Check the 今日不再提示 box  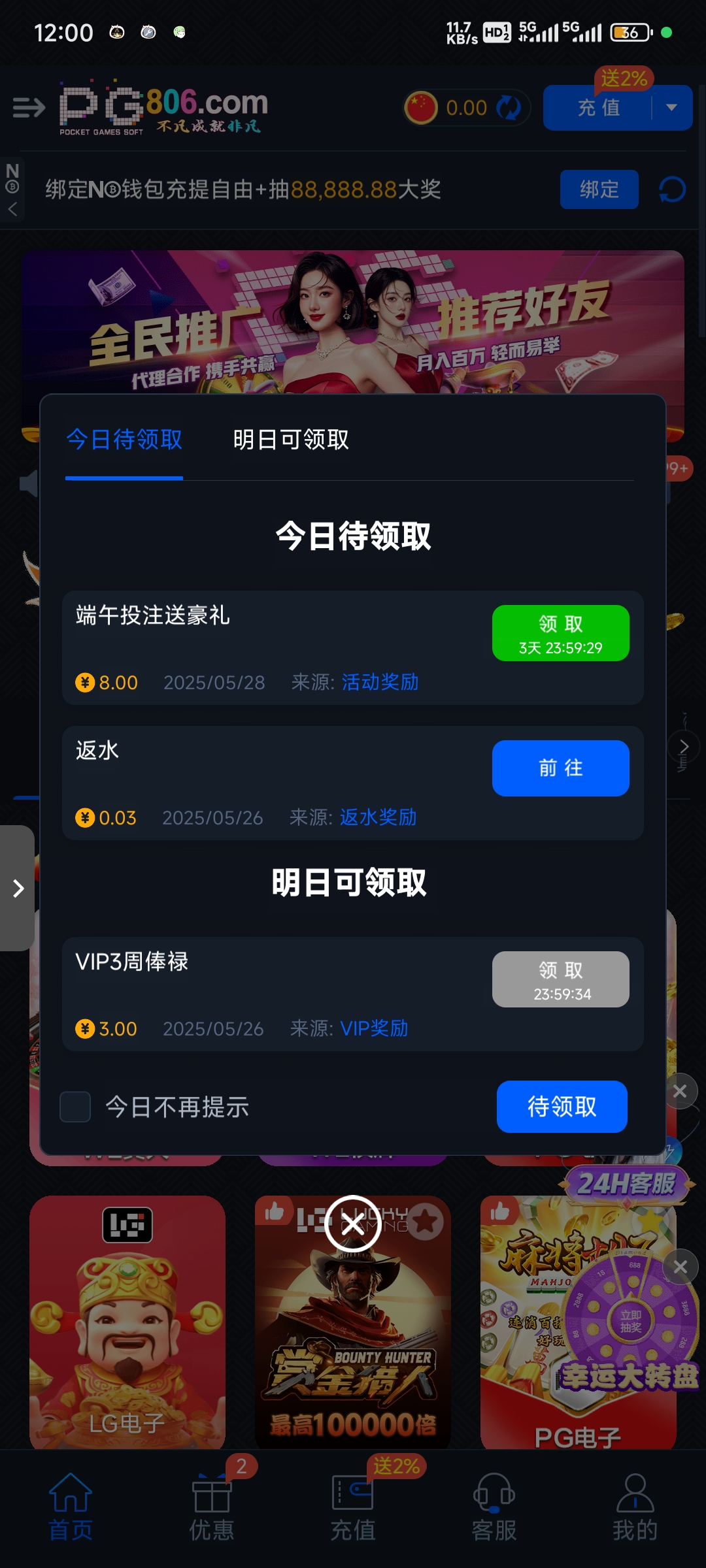pos(75,1107)
